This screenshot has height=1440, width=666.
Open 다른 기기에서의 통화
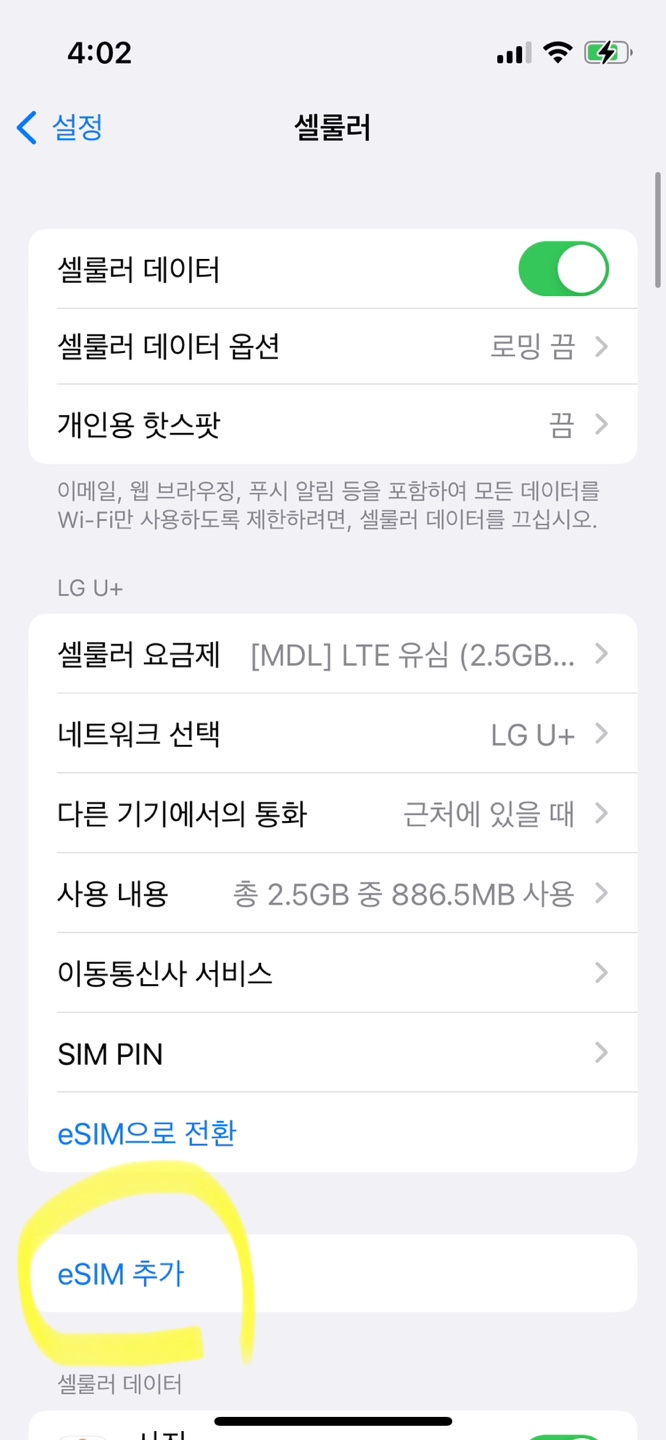tap(333, 814)
